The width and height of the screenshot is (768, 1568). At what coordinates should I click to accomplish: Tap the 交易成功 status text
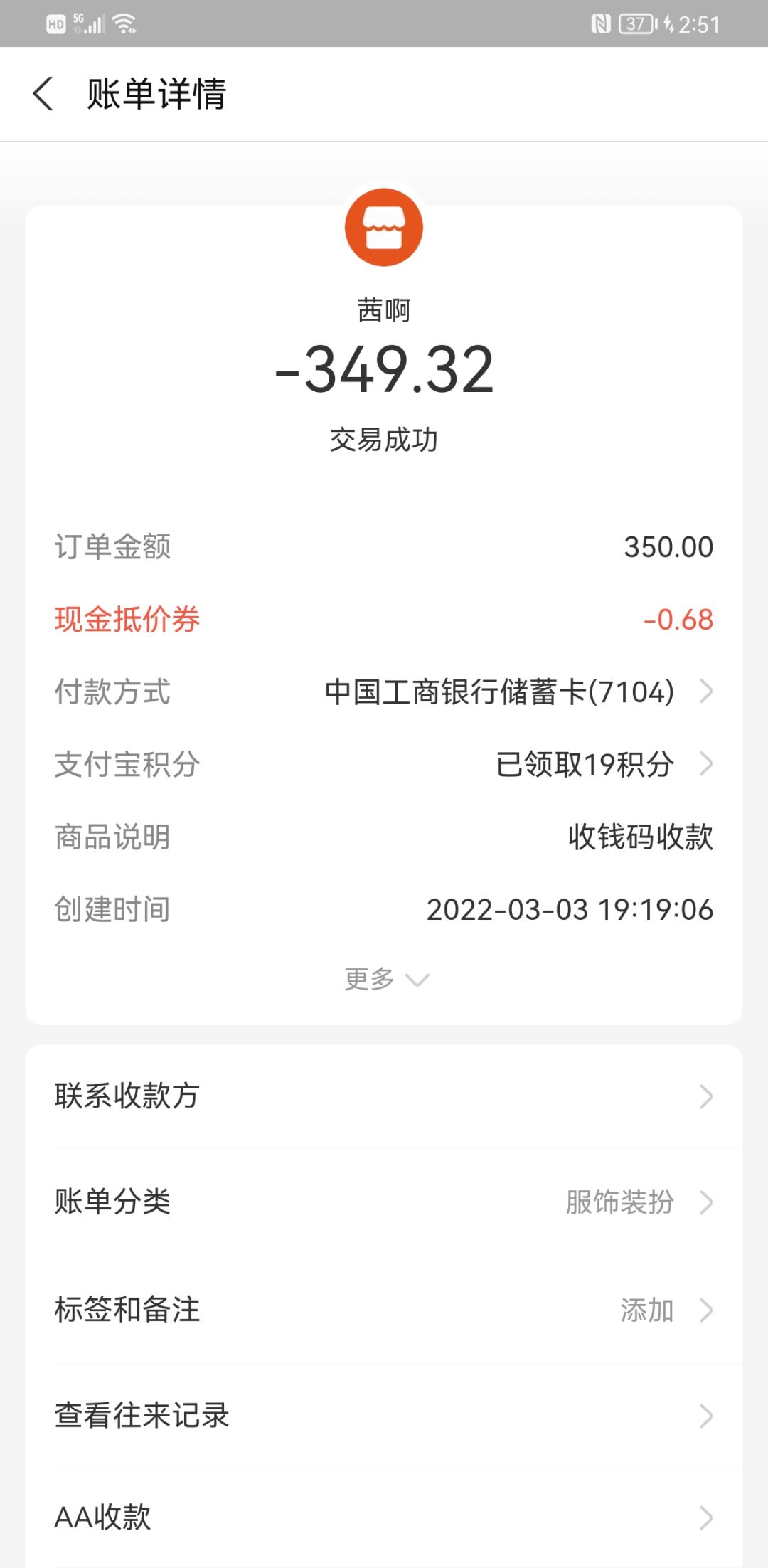tap(384, 439)
